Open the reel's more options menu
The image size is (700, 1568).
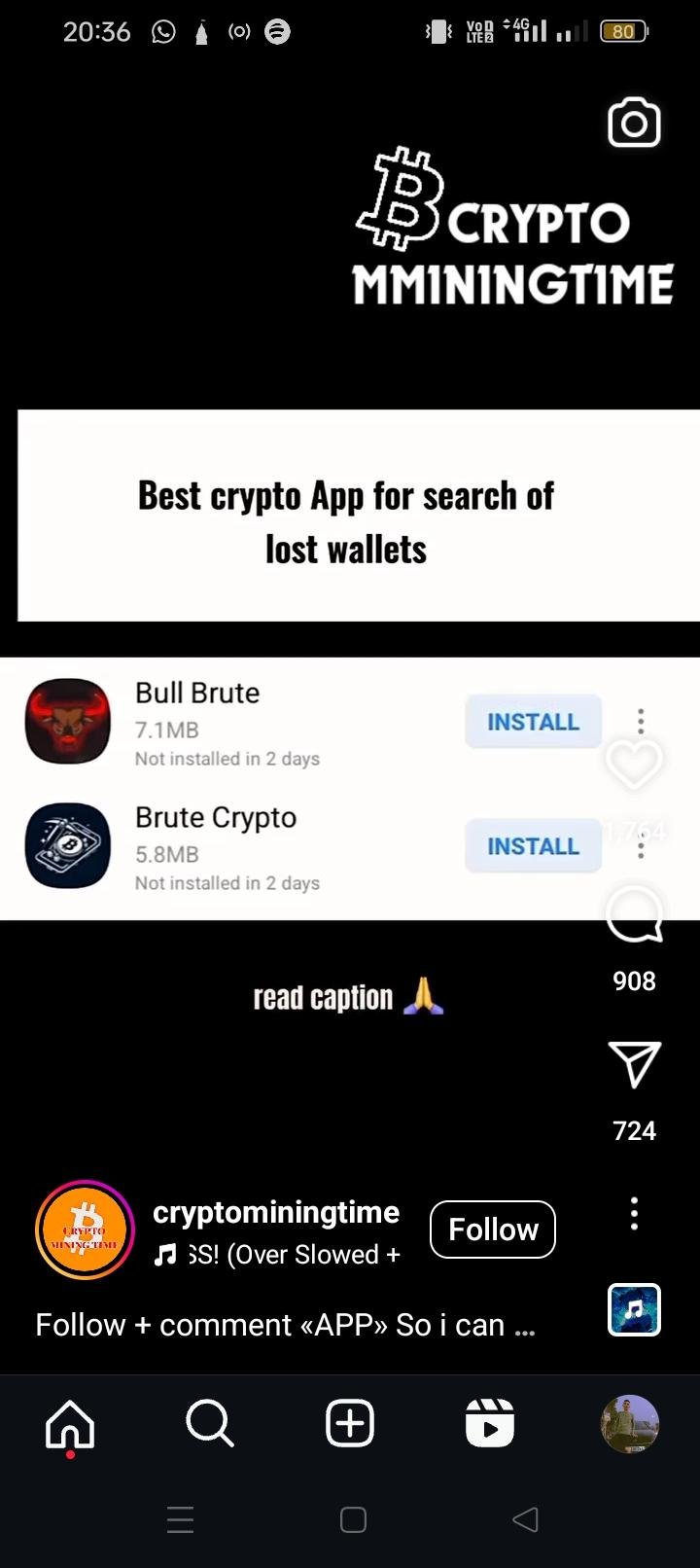click(x=634, y=1214)
